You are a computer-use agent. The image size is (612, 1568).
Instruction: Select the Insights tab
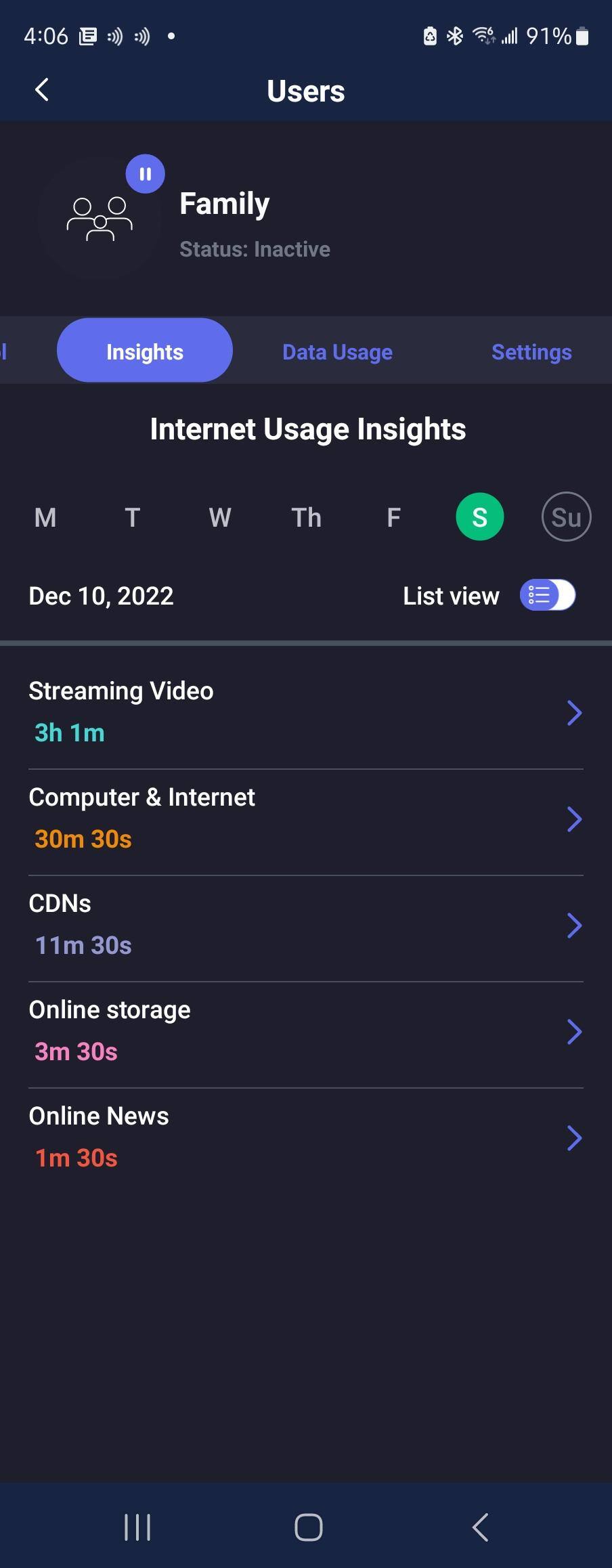point(145,351)
